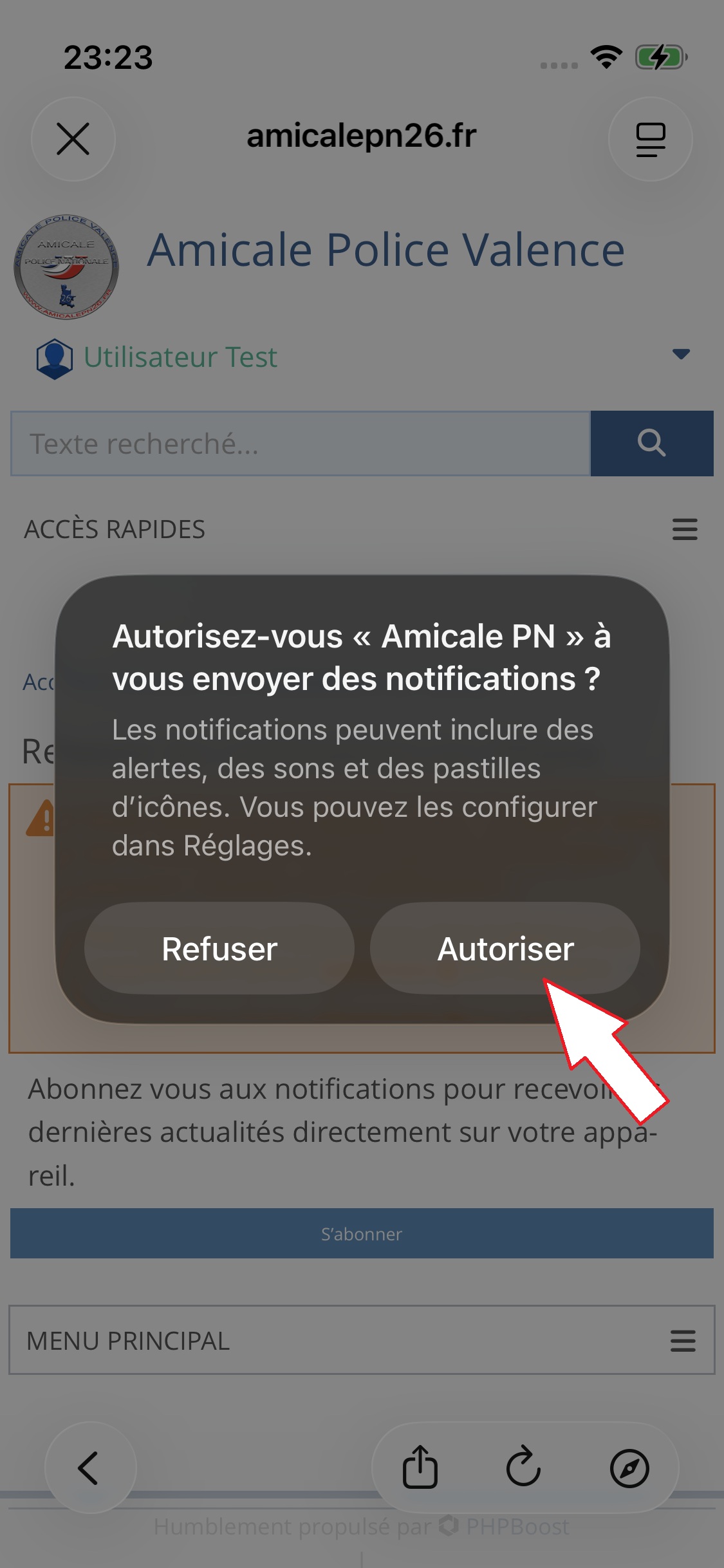
Task: Expand the Accès rapides menu
Action: point(685,529)
